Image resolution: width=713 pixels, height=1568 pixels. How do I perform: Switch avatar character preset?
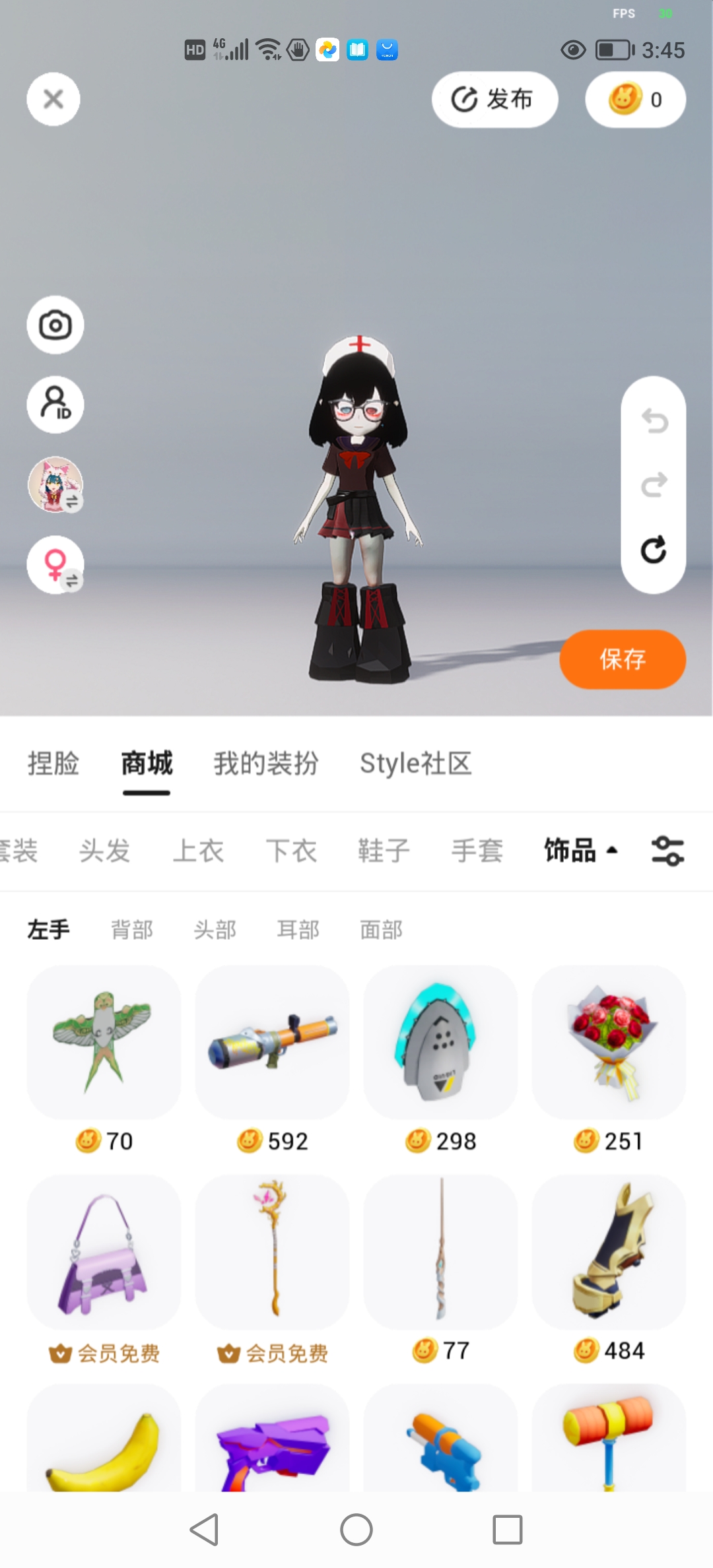coord(55,485)
